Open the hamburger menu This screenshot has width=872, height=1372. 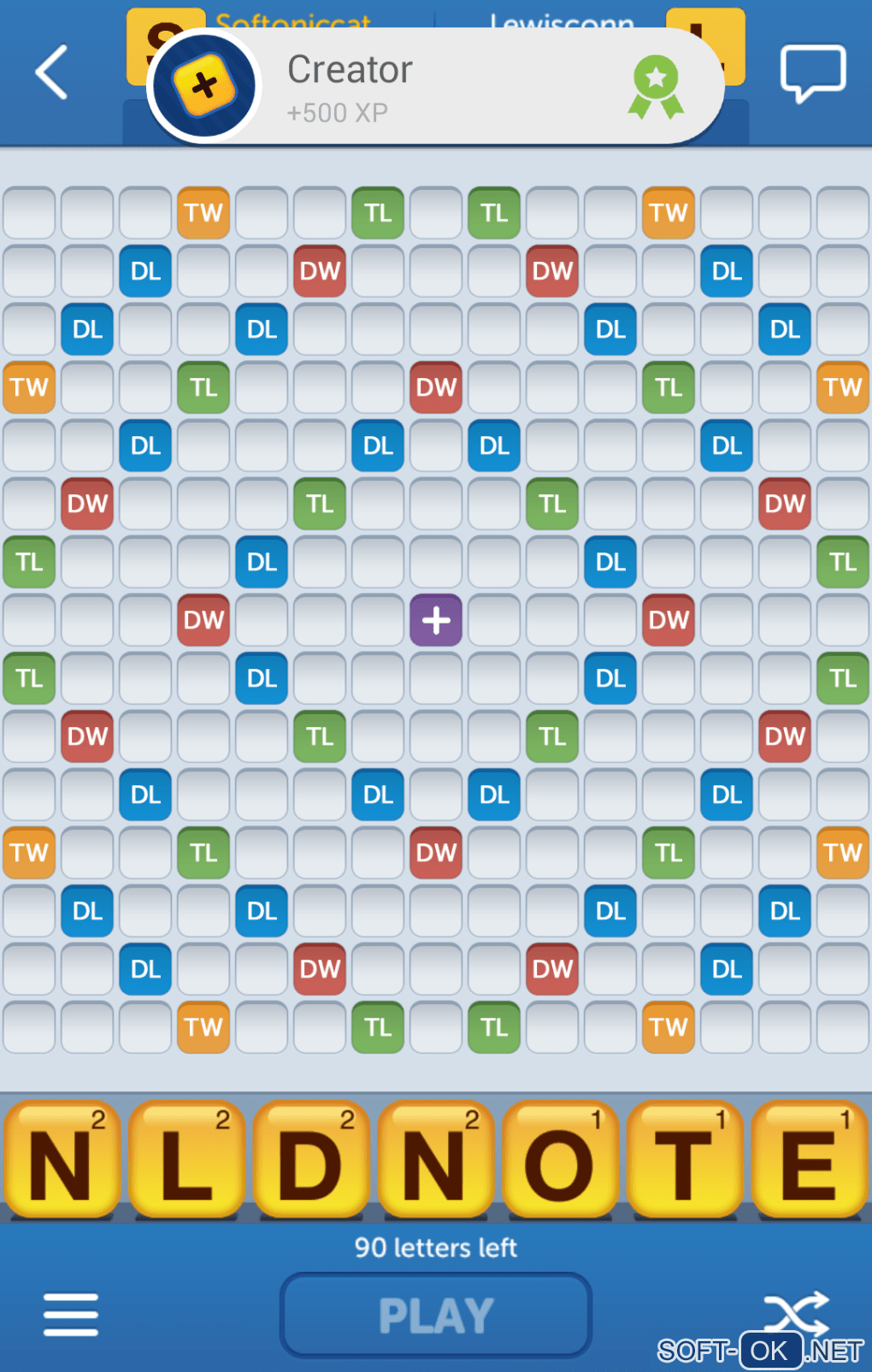[x=70, y=1315]
